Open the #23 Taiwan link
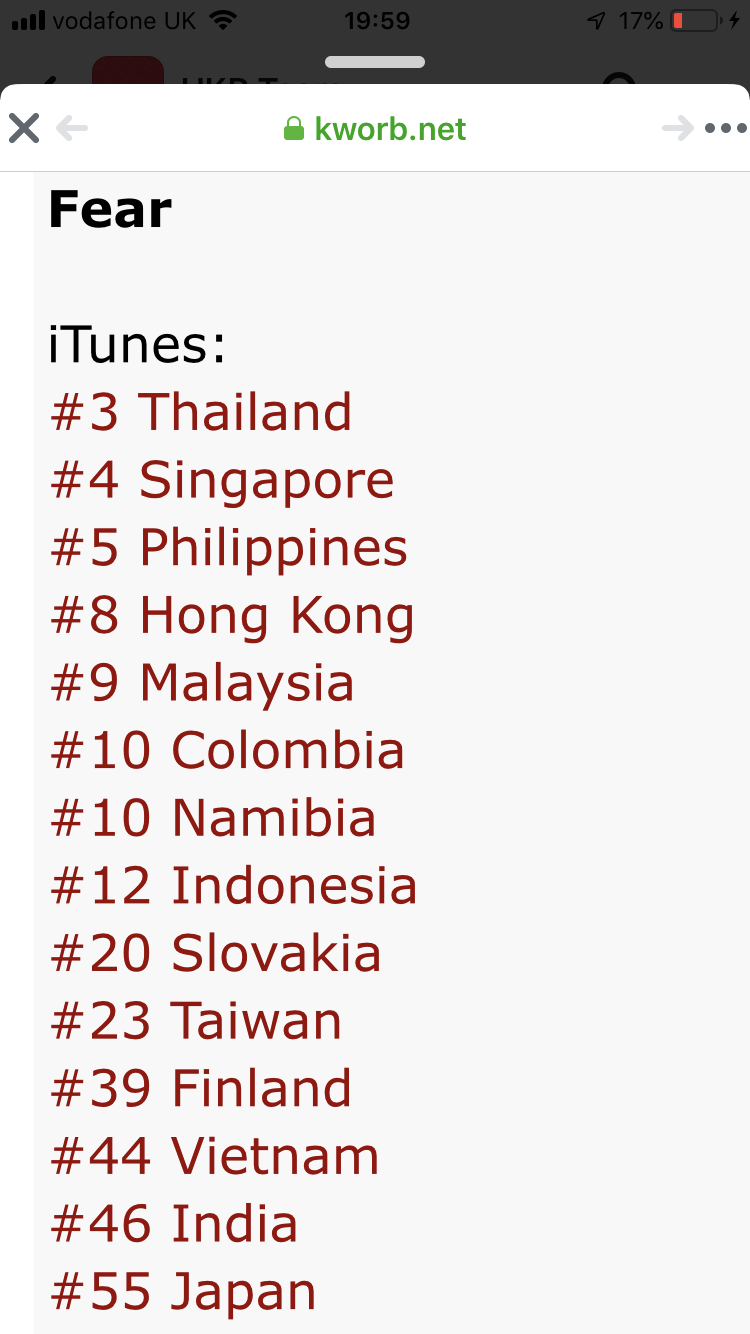Viewport: 750px width, 1334px height. 196,1021
